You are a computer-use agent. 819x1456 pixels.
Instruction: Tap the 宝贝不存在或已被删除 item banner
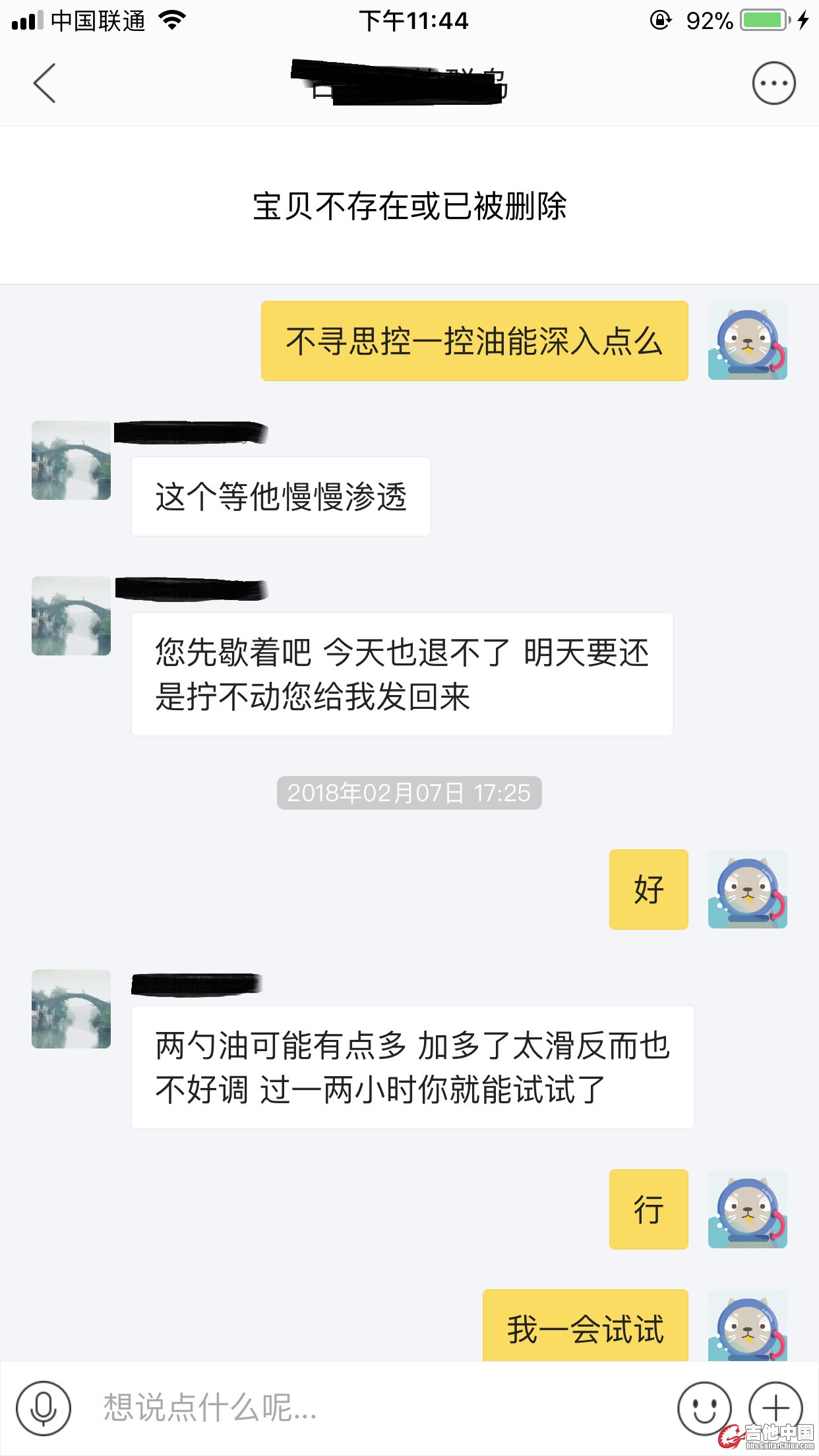coord(409,206)
